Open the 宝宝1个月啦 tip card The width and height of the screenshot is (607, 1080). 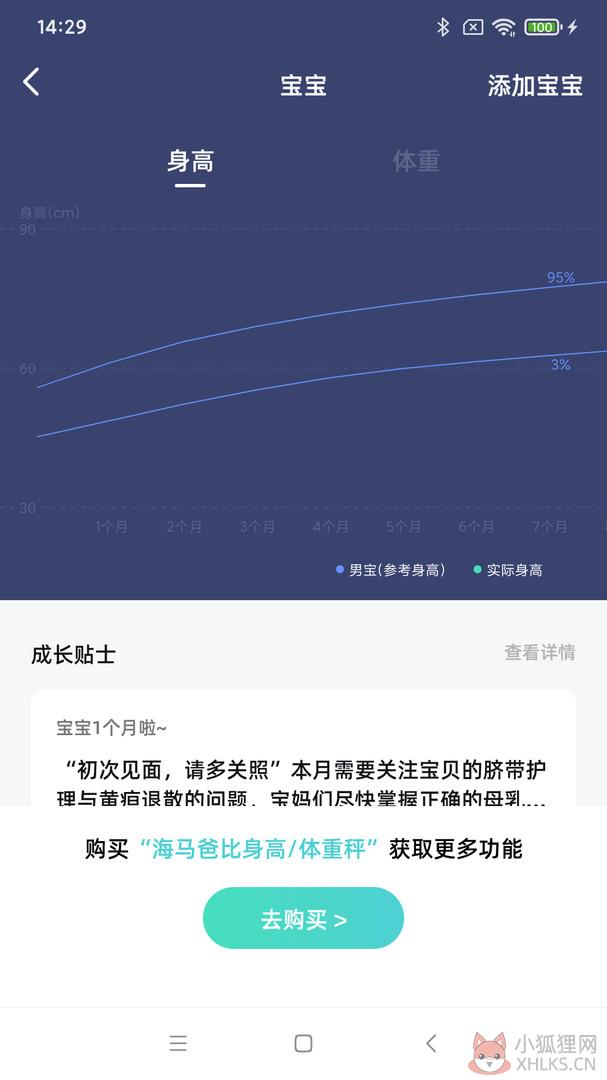(303, 748)
